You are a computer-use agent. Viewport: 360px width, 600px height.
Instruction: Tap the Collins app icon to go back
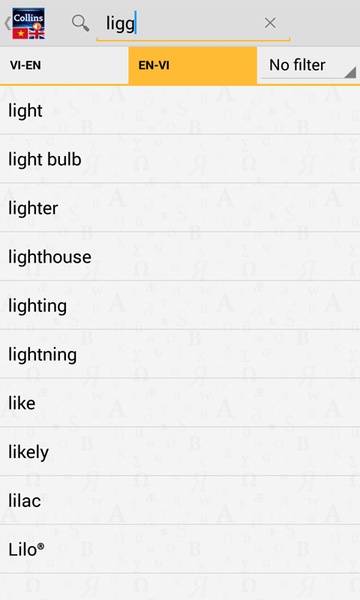coord(29,23)
